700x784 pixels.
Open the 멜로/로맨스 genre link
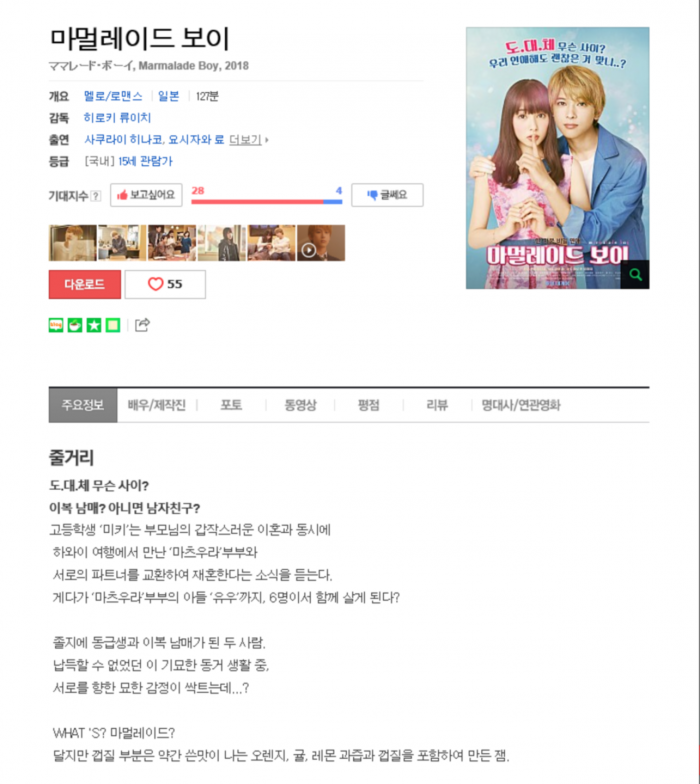[114, 96]
